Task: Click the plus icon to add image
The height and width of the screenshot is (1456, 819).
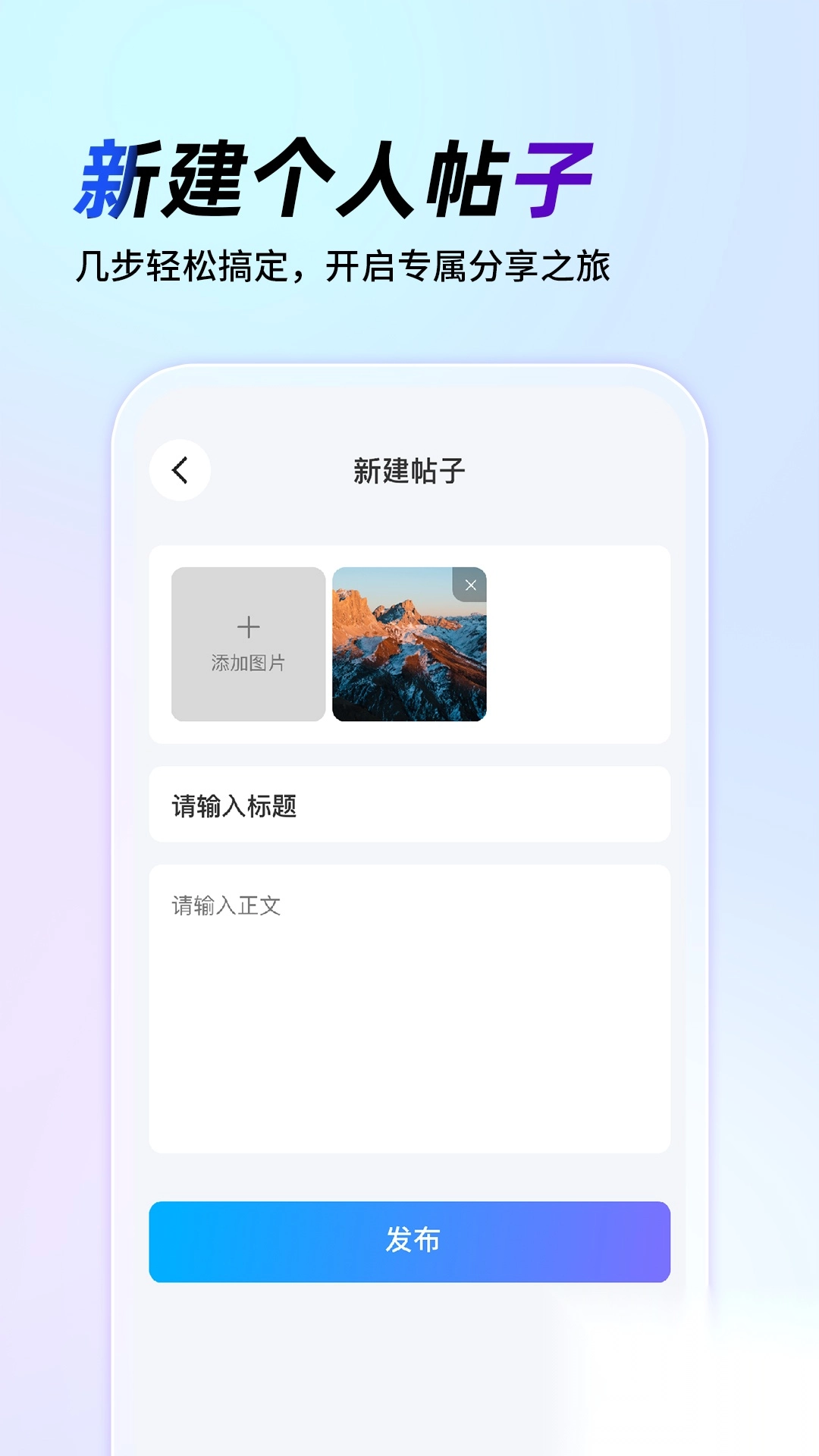Action: [249, 627]
